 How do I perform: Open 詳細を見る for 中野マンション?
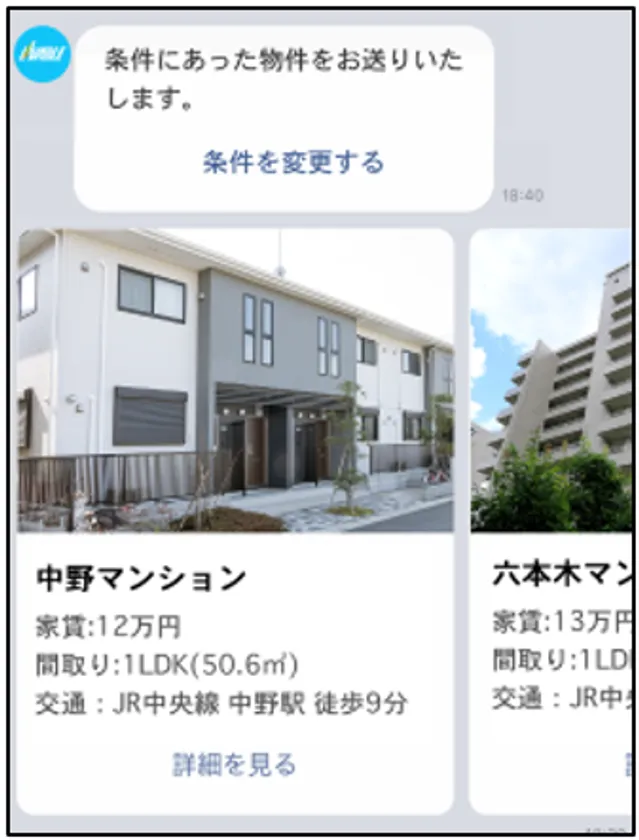click(234, 765)
